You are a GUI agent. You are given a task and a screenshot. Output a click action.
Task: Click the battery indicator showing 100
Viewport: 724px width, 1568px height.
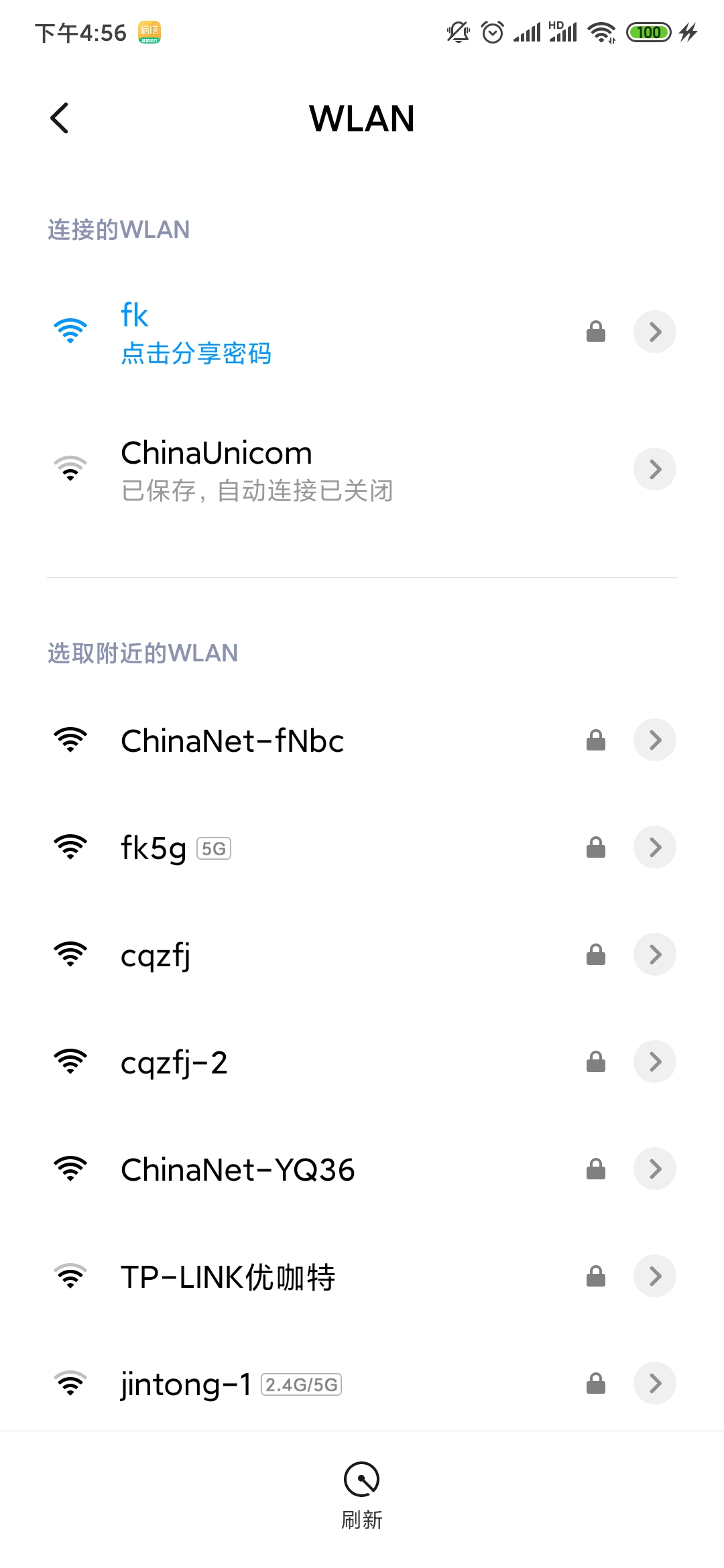[648, 31]
